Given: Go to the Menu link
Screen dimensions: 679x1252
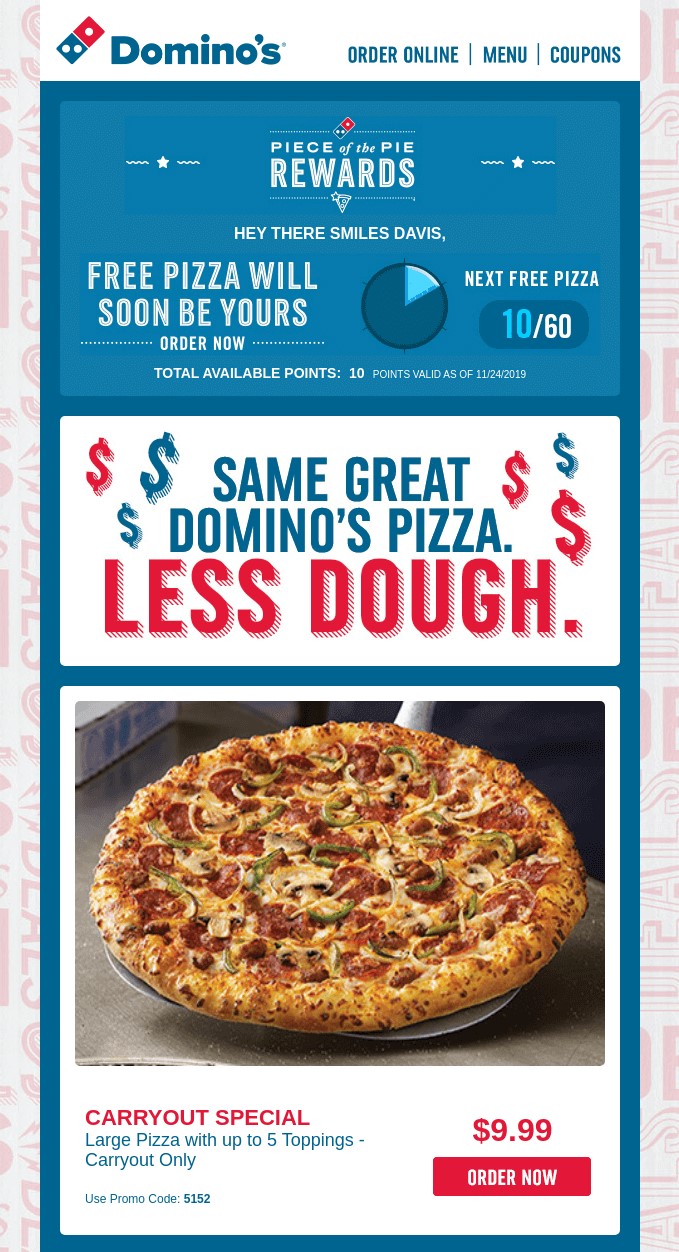Looking at the screenshot, I should [504, 55].
